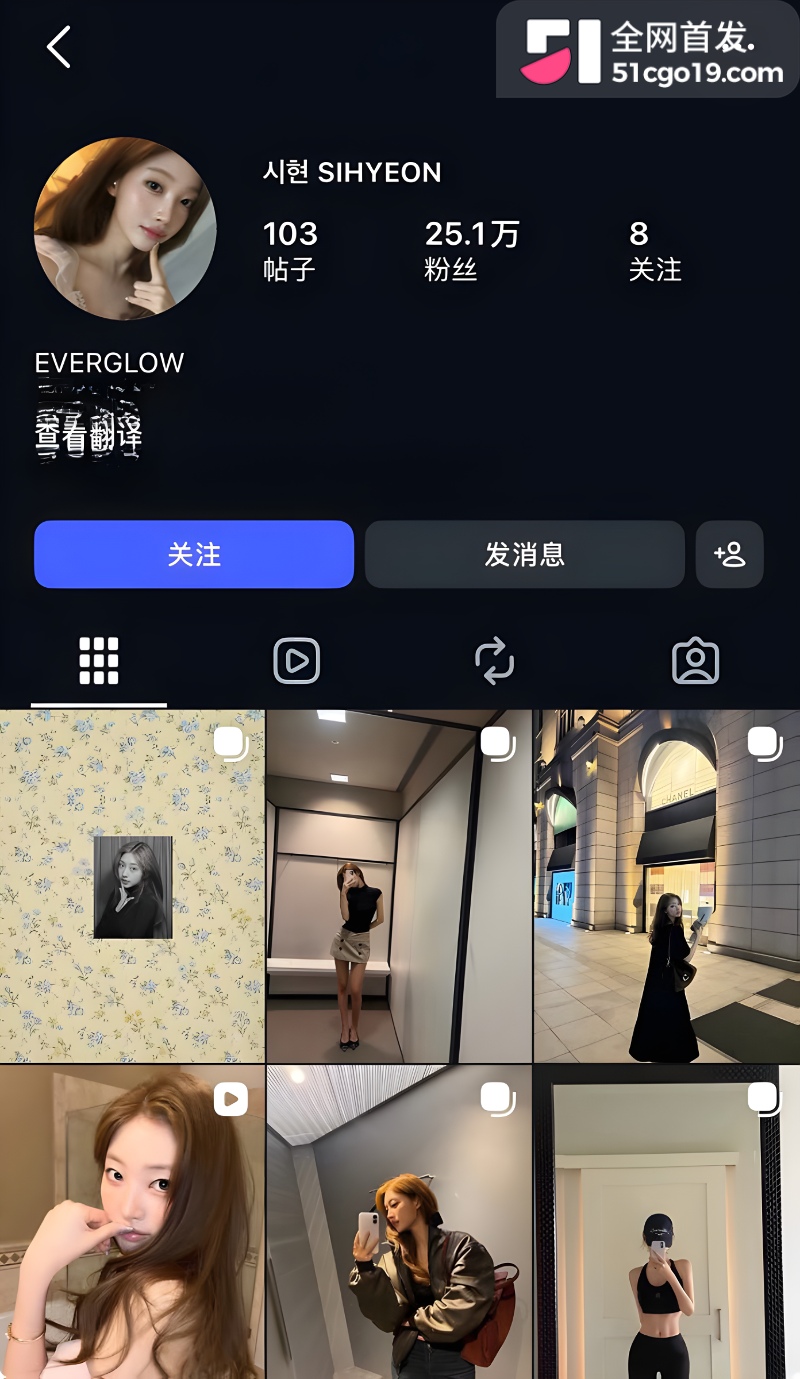
Task: Switch to the posts grid tab
Action: (x=99, y=661)
